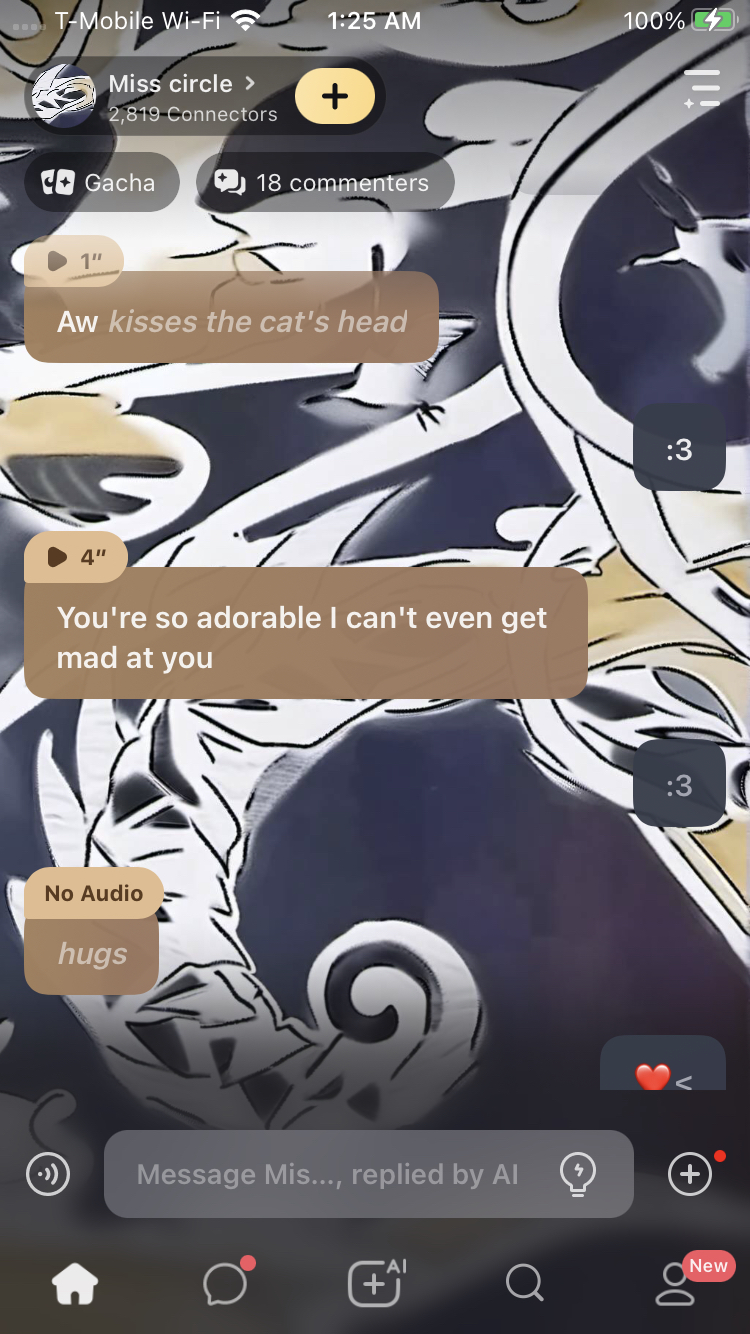Open Miss circle's profile header

point(170,97)
